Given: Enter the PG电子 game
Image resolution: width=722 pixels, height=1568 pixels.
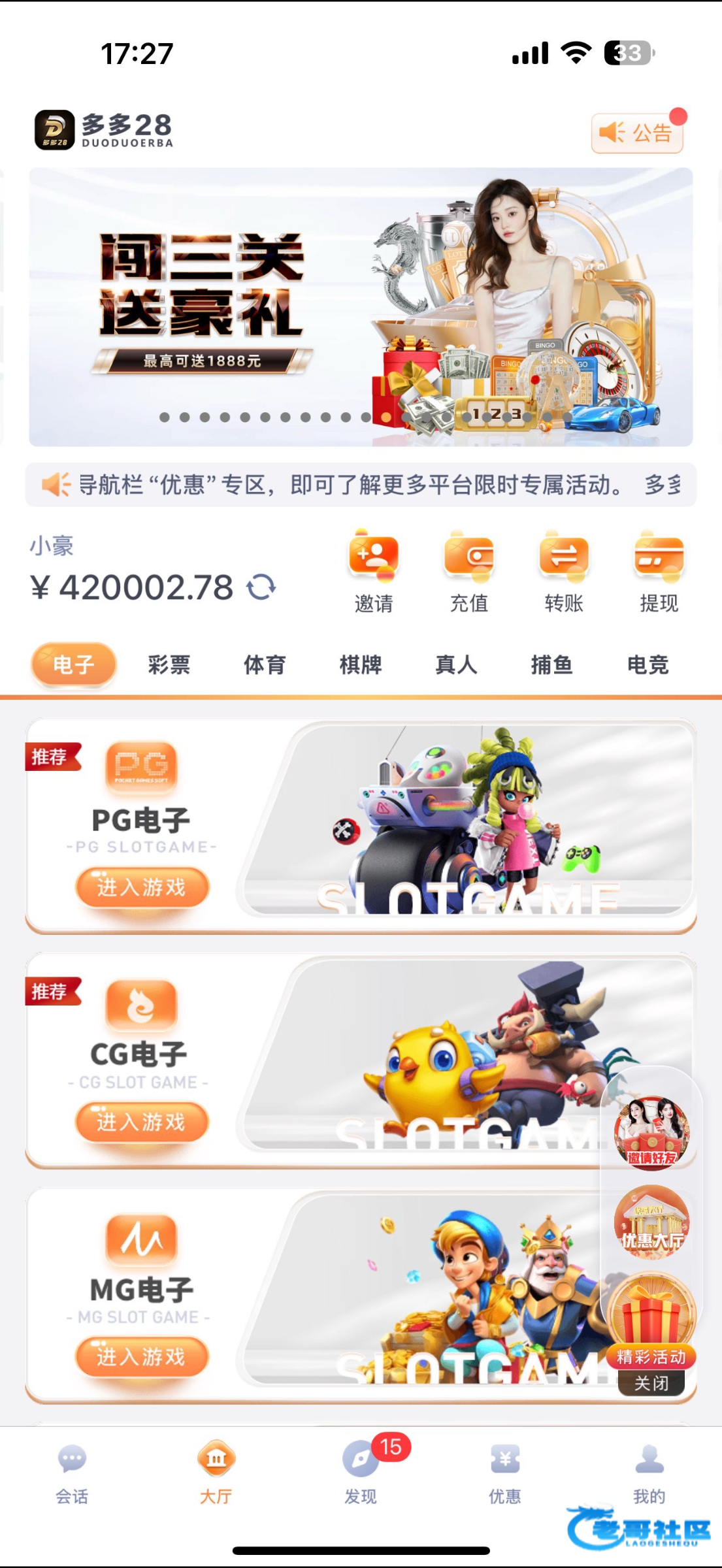Looking at the screenshot, I should 142,887.
